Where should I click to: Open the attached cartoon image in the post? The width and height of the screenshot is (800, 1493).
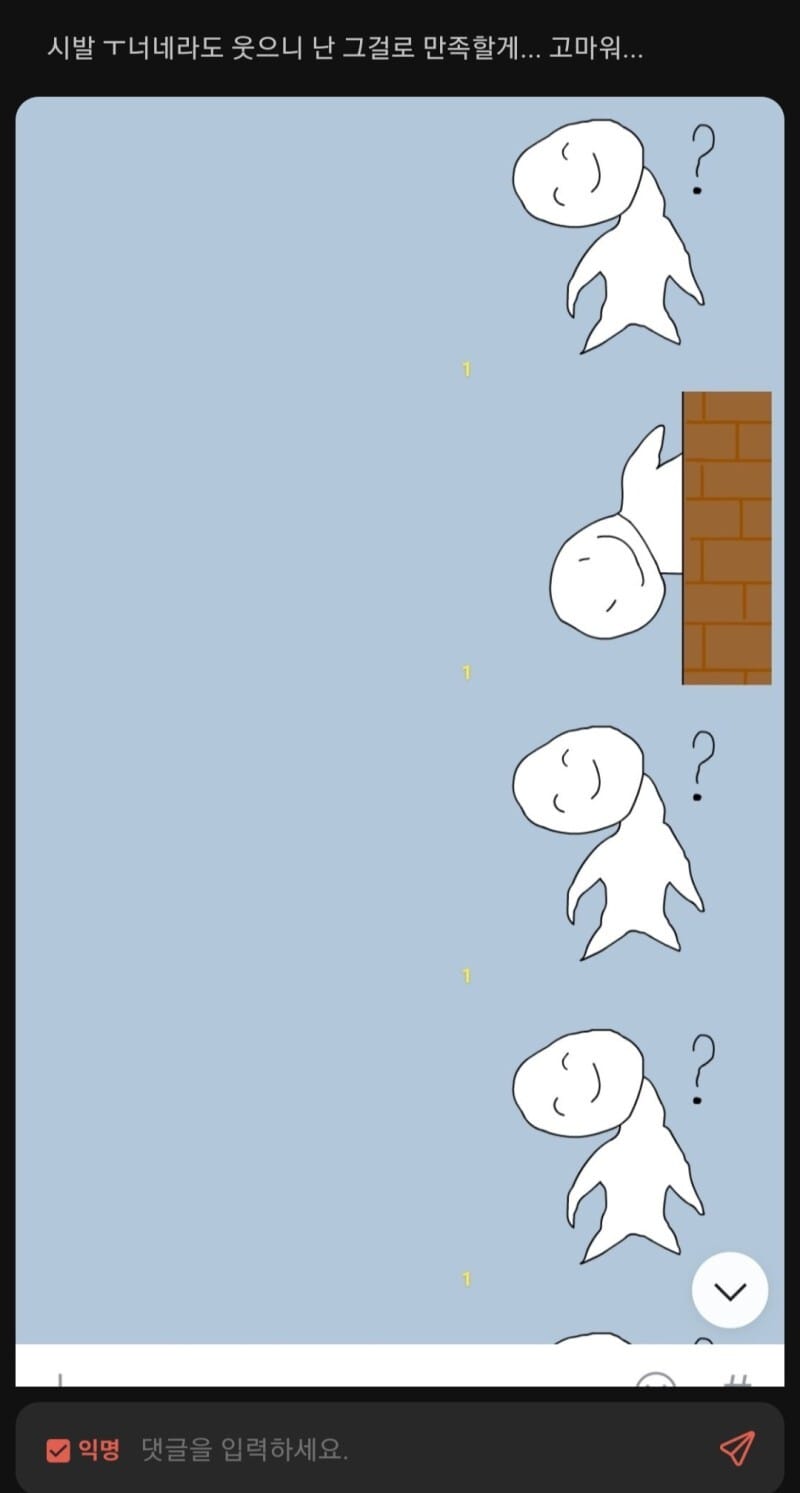(x=400, y=720)
